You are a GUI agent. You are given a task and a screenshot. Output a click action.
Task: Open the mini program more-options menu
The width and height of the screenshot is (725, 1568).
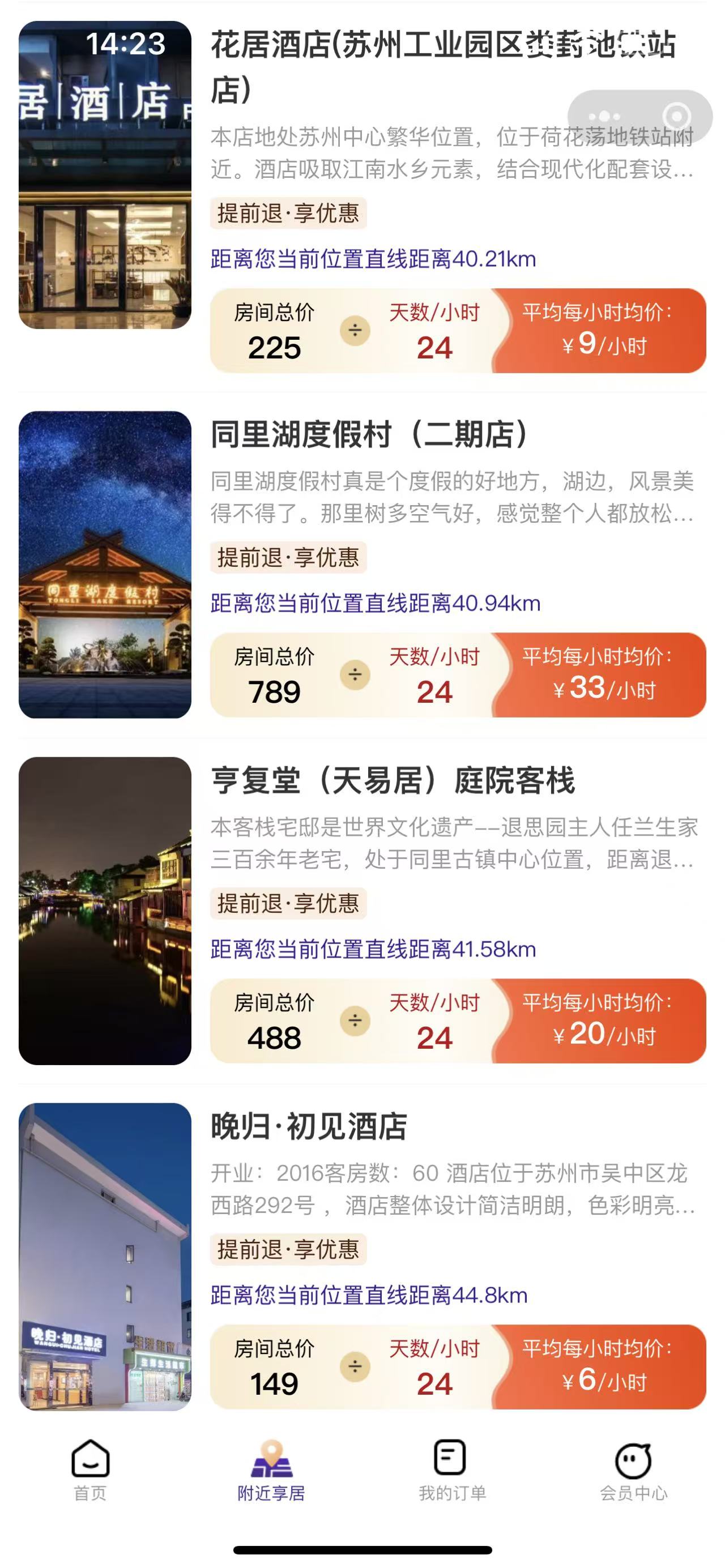[604, 116]
